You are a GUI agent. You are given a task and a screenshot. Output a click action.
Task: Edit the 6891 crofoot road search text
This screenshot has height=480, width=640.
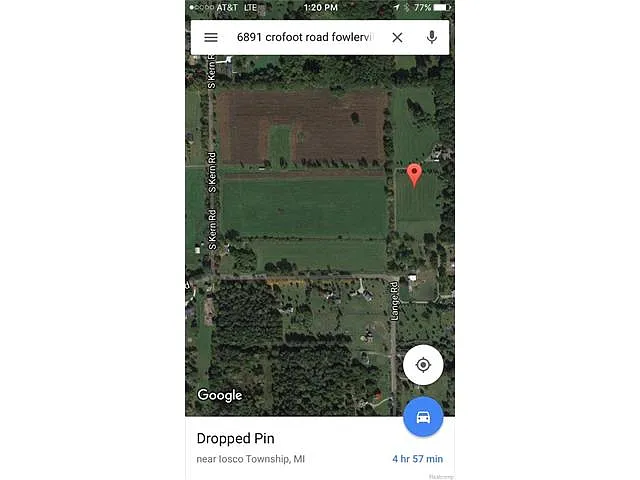point(303,38)
